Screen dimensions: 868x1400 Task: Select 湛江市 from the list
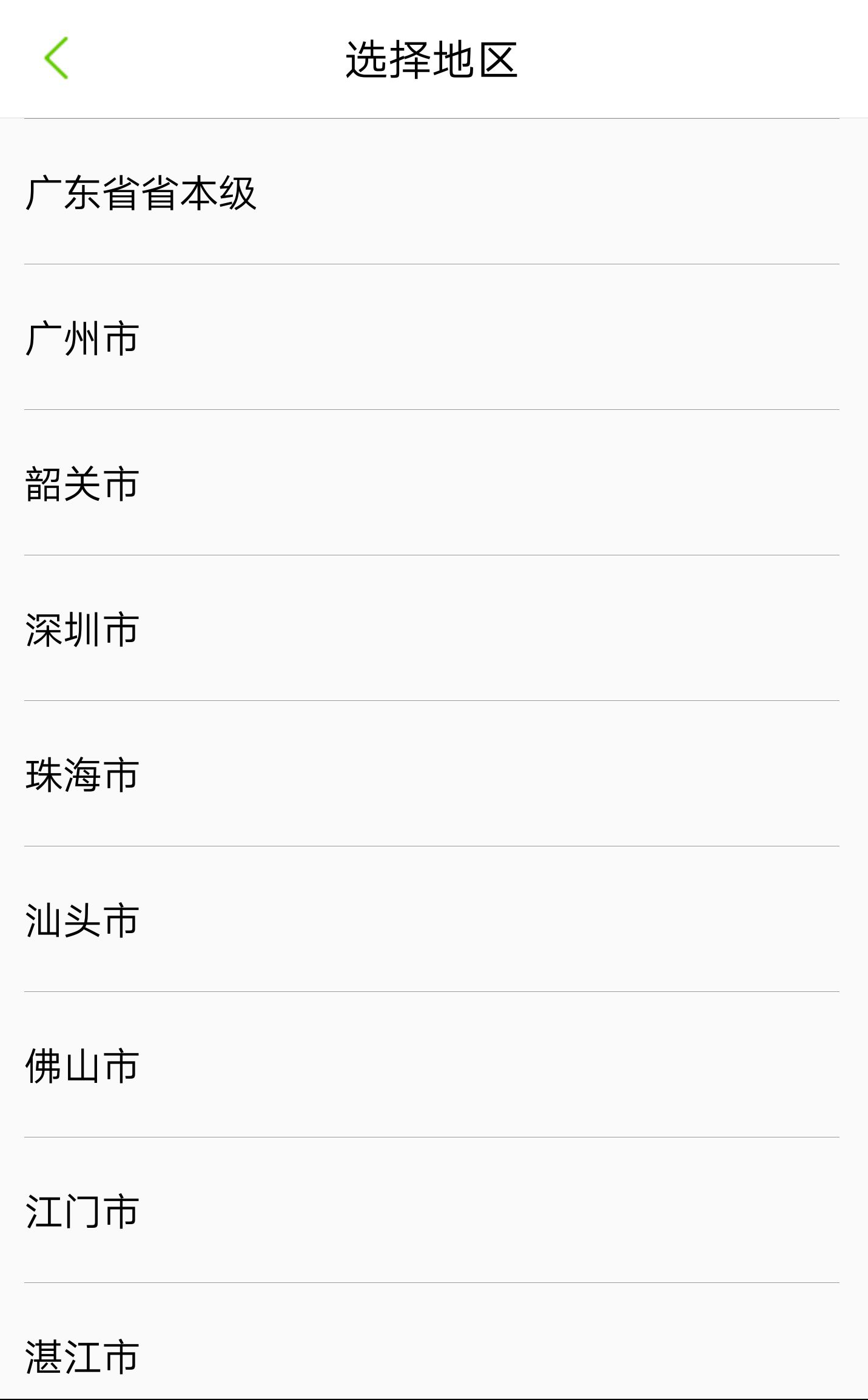(82, 1356)
